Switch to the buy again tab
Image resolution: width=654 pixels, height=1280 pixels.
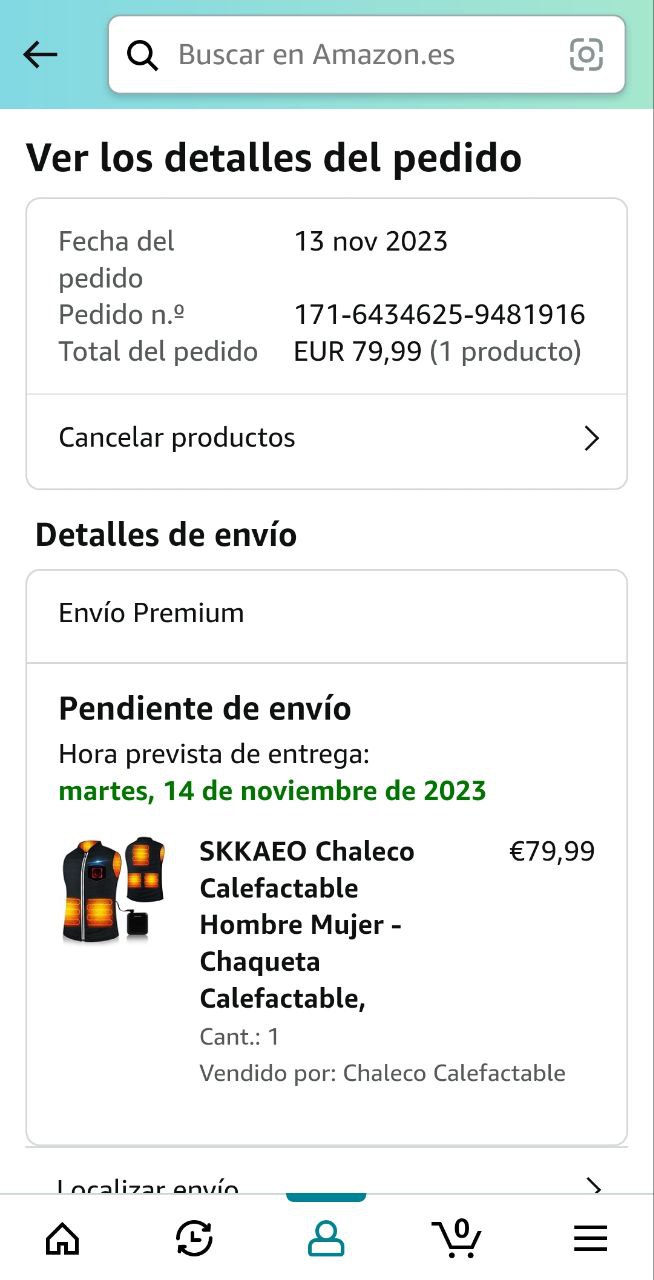(x=194, y=1239)
